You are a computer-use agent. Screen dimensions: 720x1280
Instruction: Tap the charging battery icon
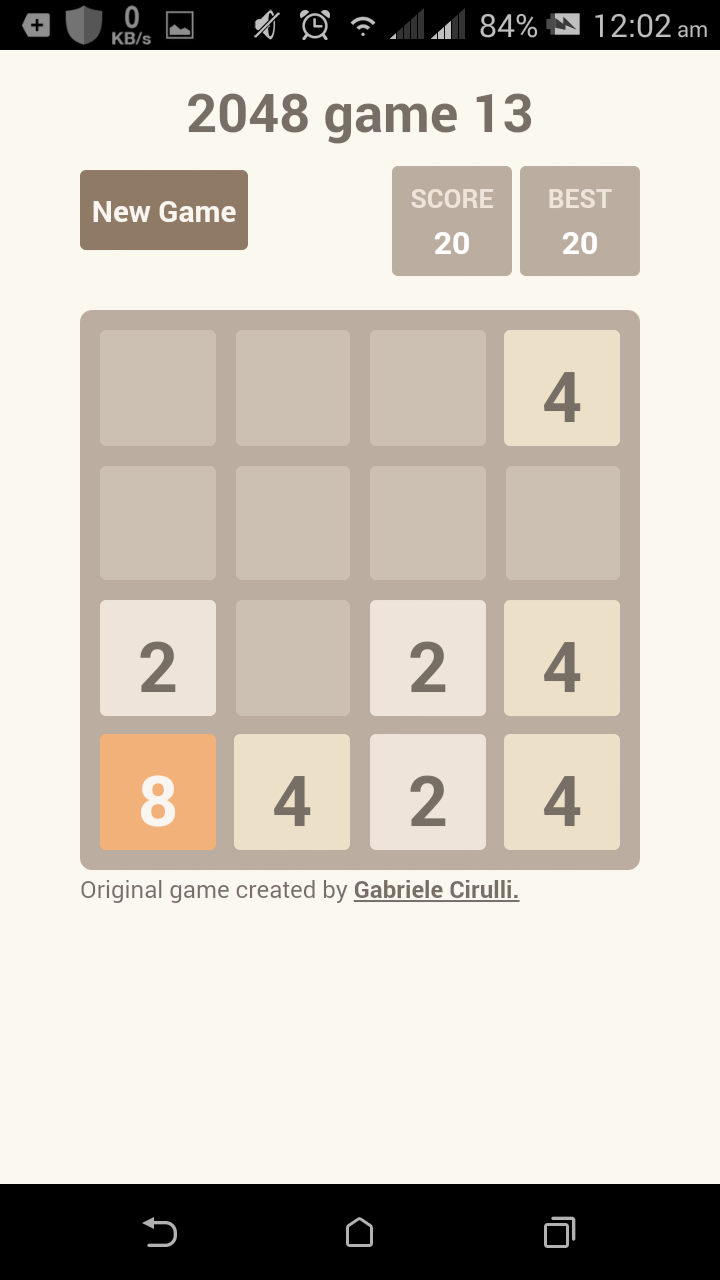coord(563,25)
